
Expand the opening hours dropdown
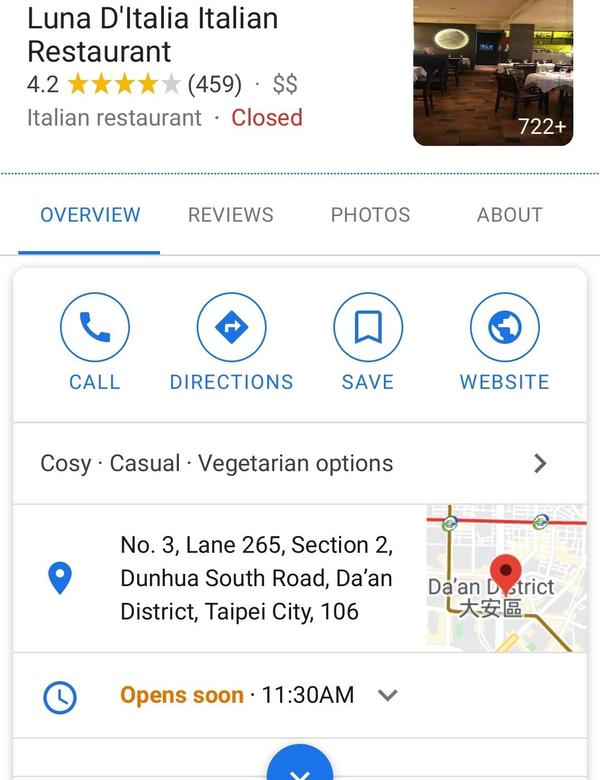click(388, 695)
